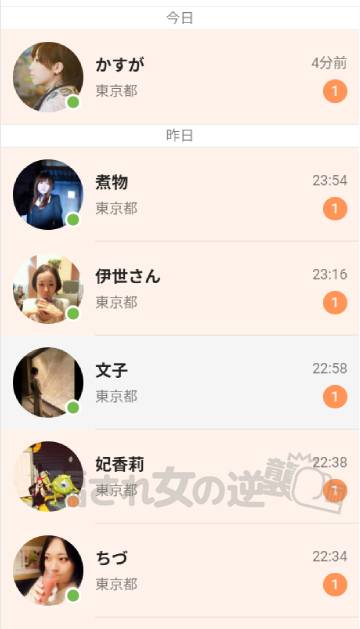View the message from ちづ

180,570
